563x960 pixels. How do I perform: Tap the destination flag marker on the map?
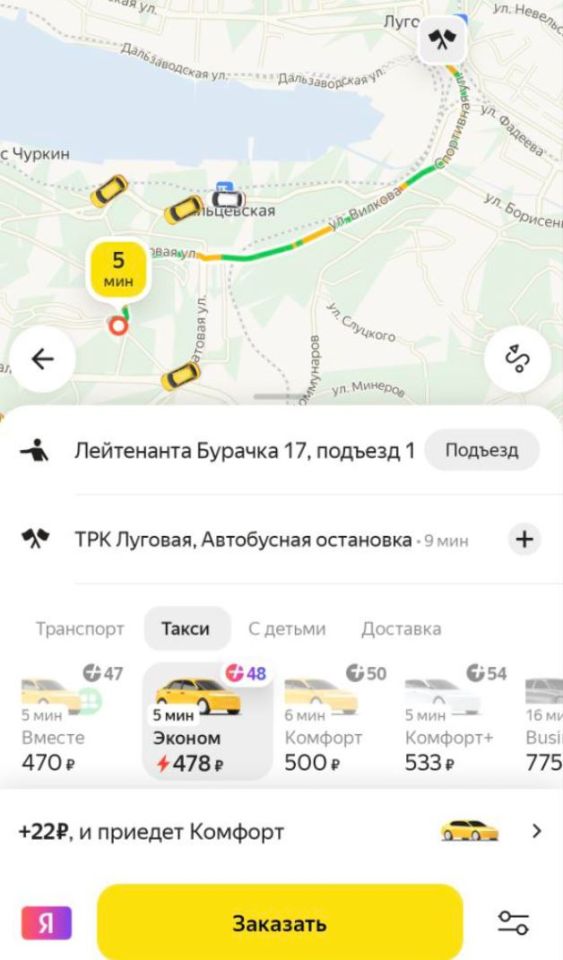coord(442,39)
